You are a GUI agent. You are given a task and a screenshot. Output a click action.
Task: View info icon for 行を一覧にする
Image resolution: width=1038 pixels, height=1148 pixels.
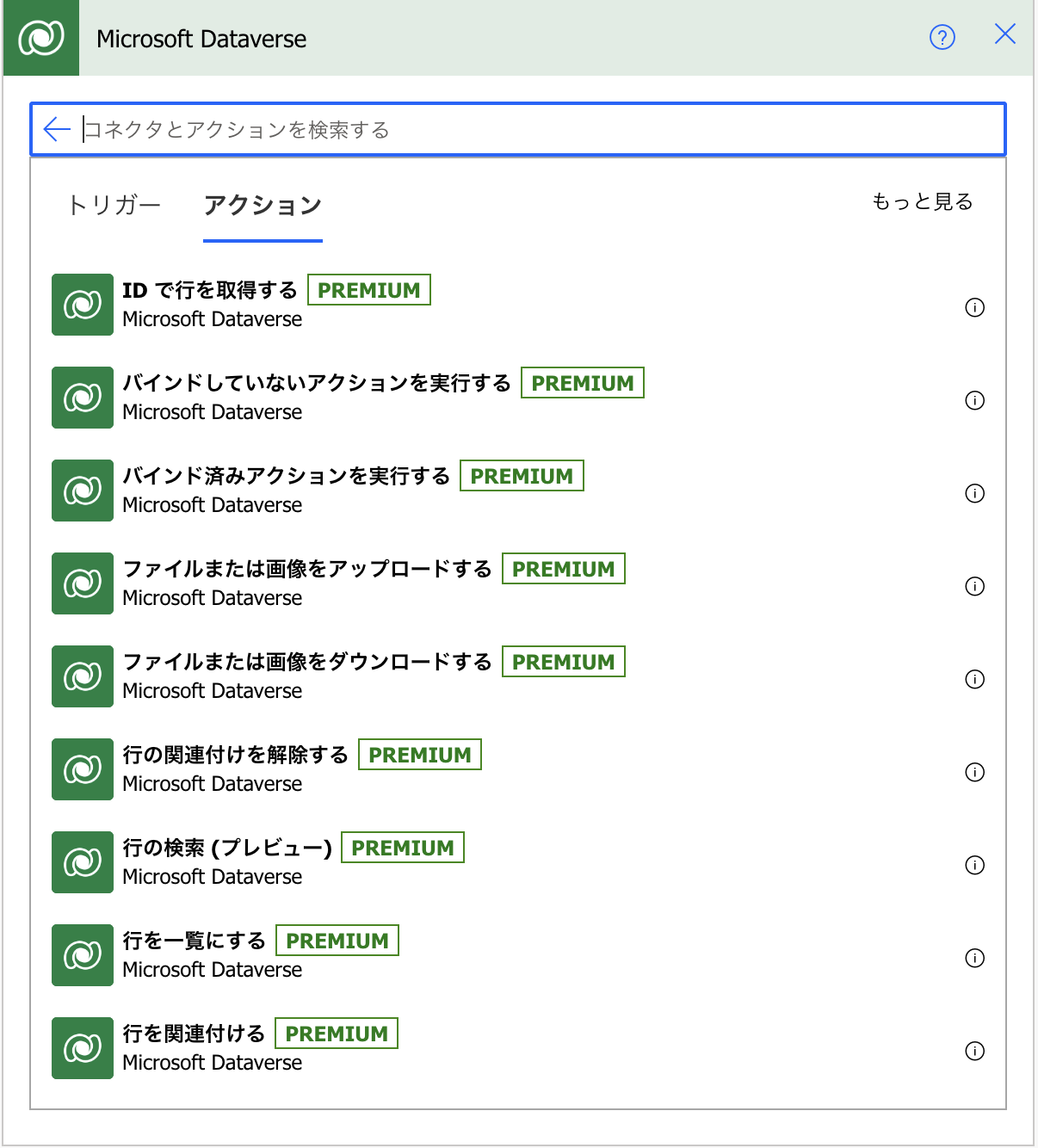click(974, 958)
